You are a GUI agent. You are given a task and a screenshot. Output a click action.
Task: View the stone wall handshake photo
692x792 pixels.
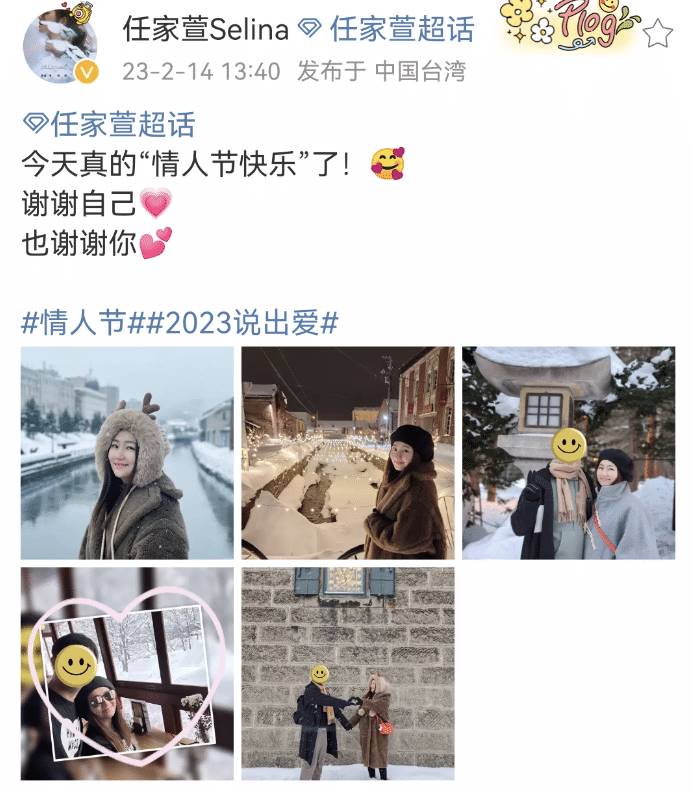coord(348,674)
